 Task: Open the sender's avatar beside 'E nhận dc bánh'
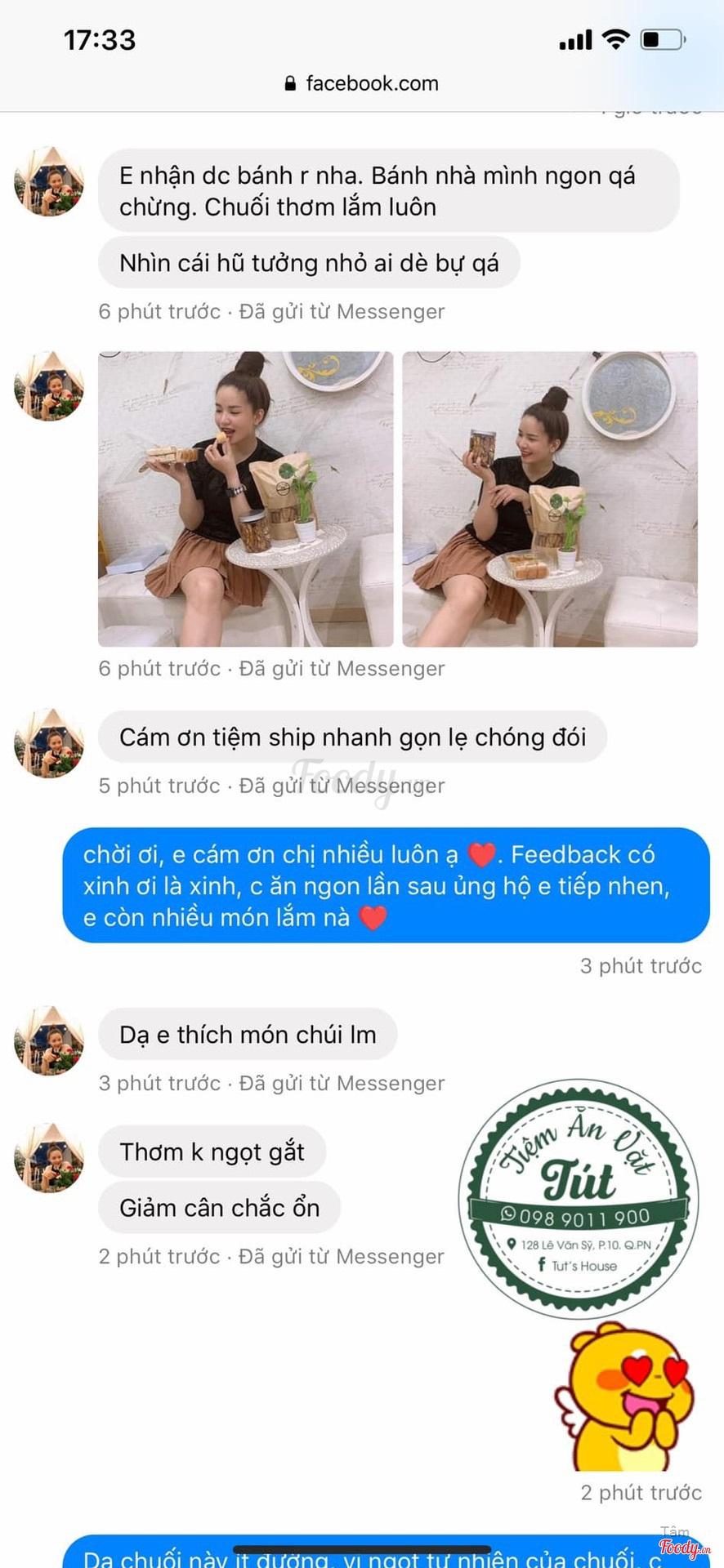tap(49, 181)
